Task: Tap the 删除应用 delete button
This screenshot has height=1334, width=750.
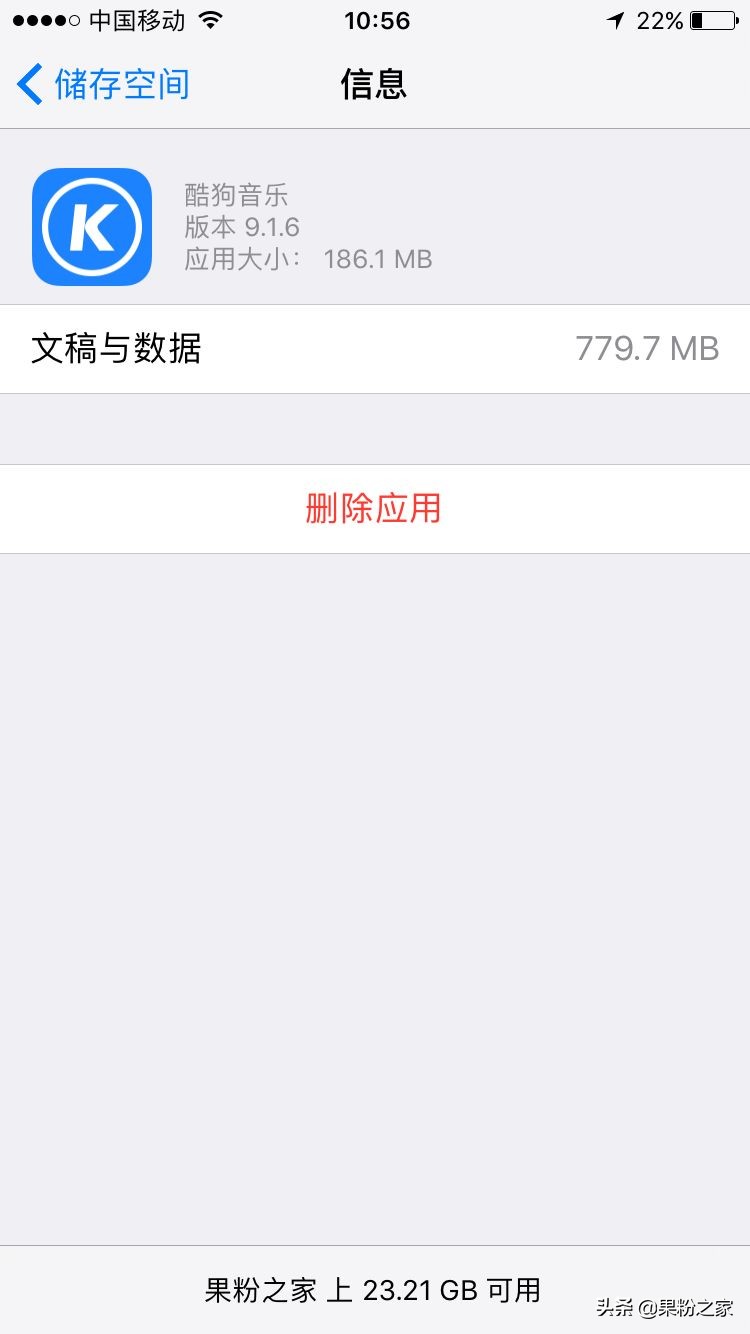Action: coord(375,508)
